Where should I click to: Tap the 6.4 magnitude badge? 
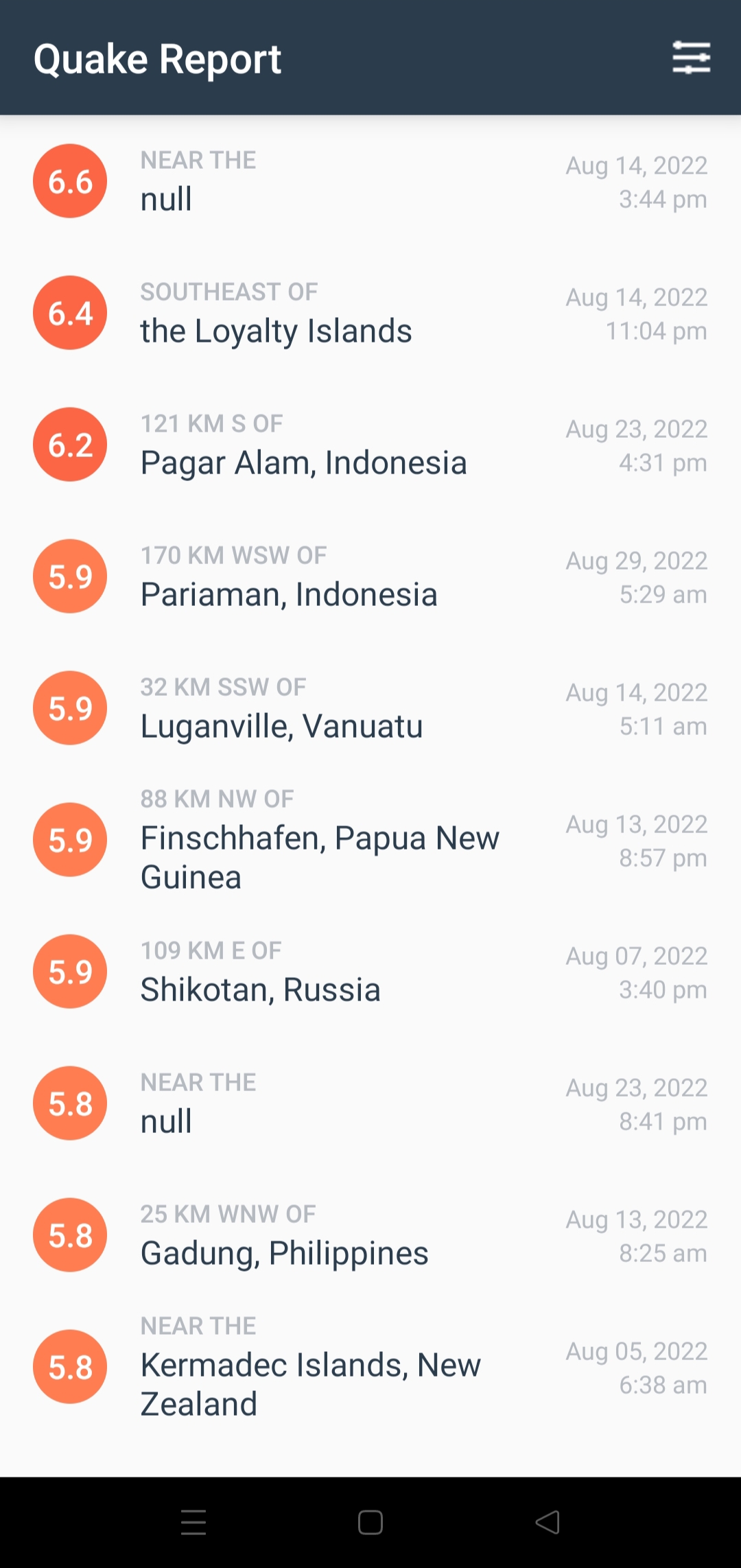69,312
